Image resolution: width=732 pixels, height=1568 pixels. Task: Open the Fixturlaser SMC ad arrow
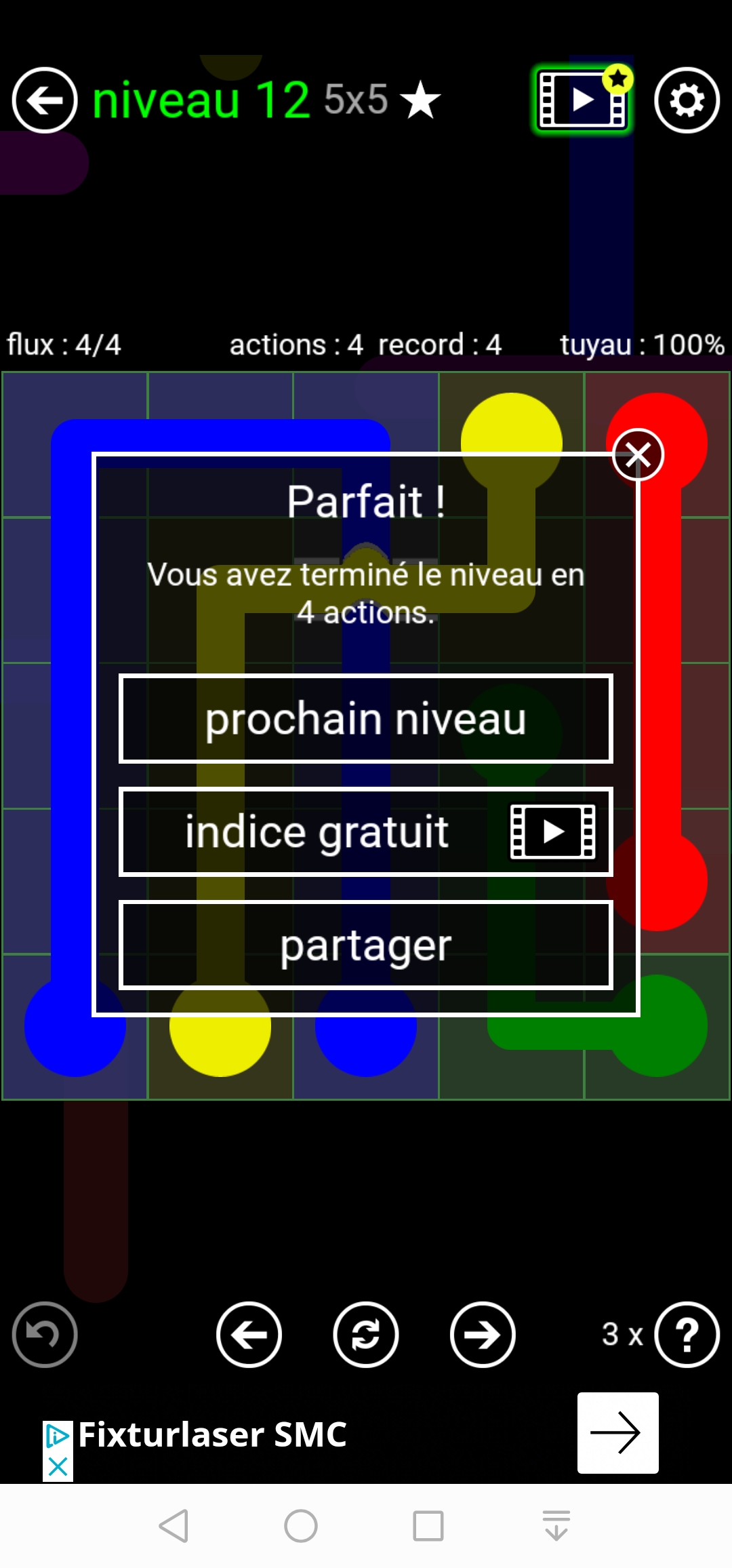tap(617, 1433)
